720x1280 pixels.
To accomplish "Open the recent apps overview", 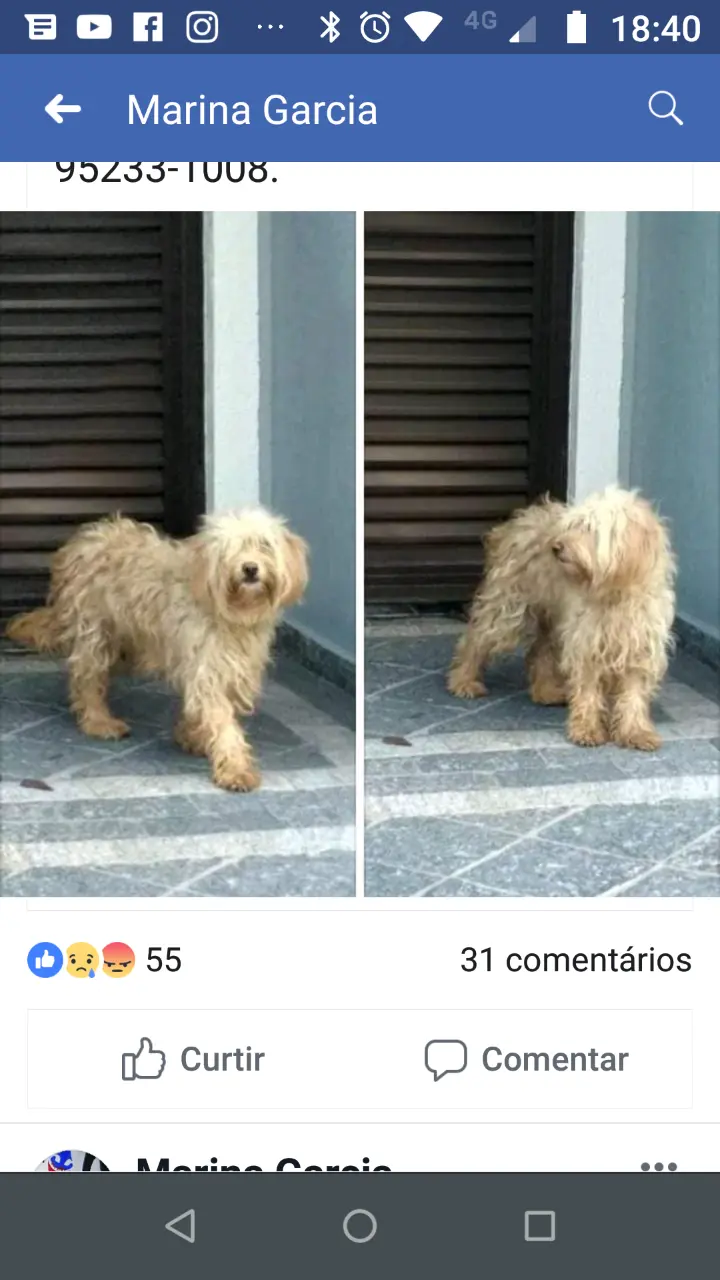I will [539, 1226].
